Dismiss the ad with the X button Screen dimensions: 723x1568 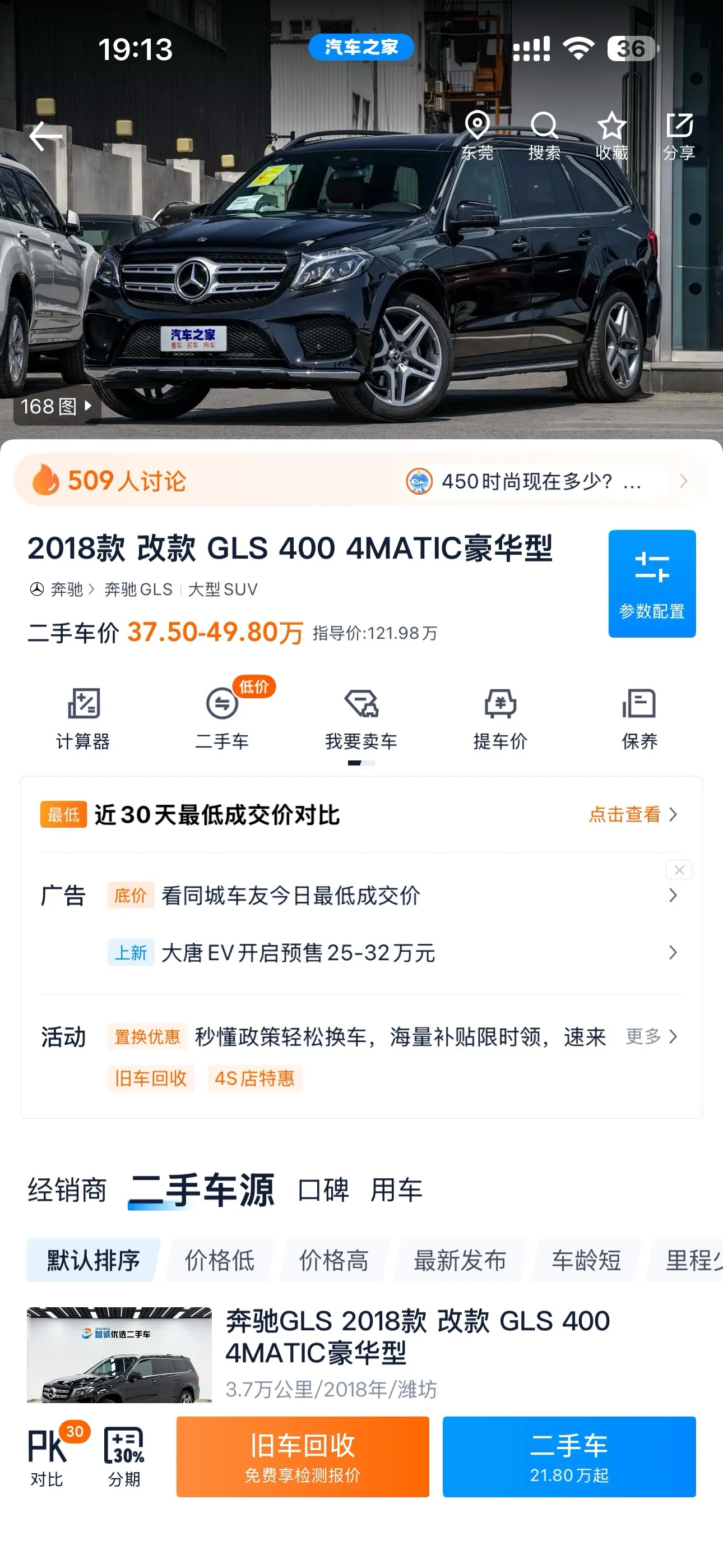click(x=679, y=870)
